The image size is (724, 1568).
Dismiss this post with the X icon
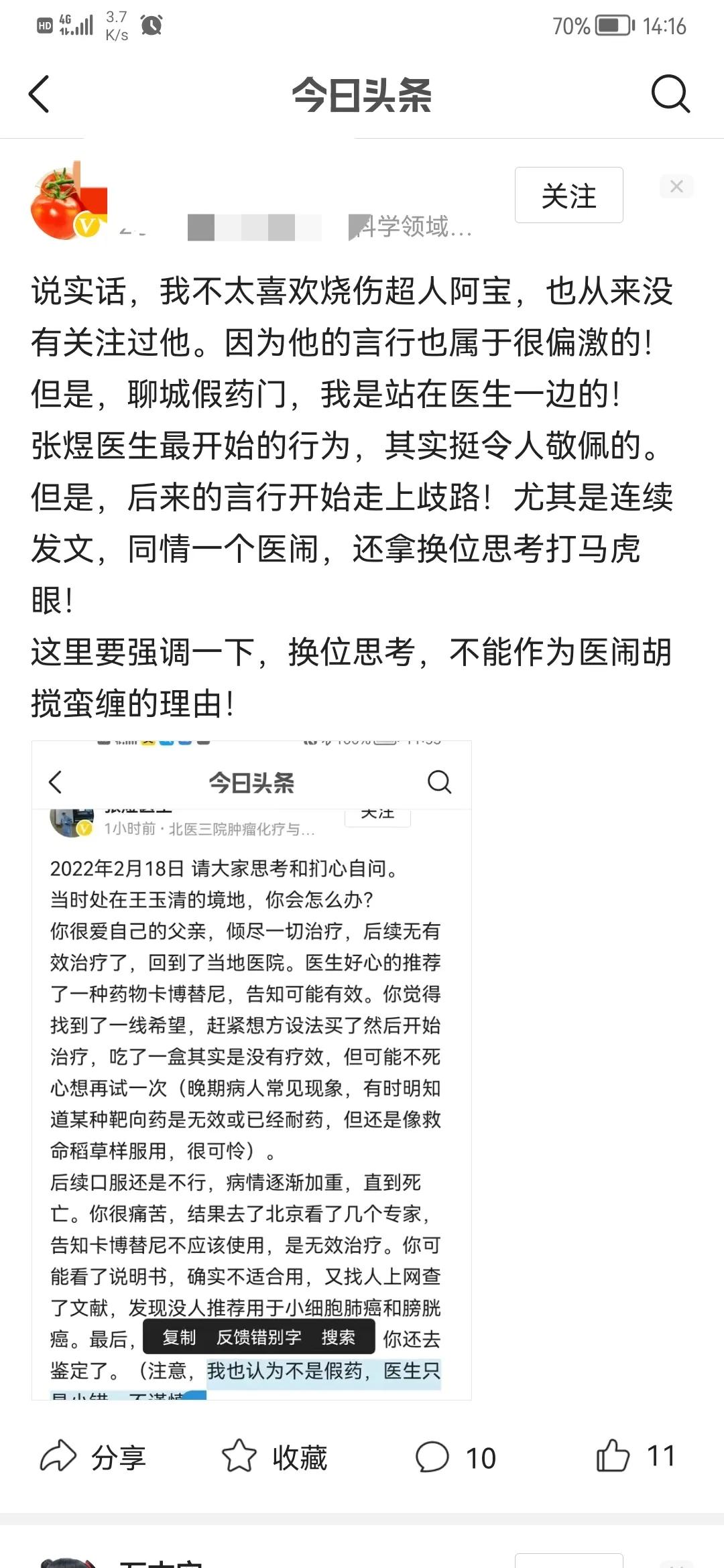click(x=676, y=186)
